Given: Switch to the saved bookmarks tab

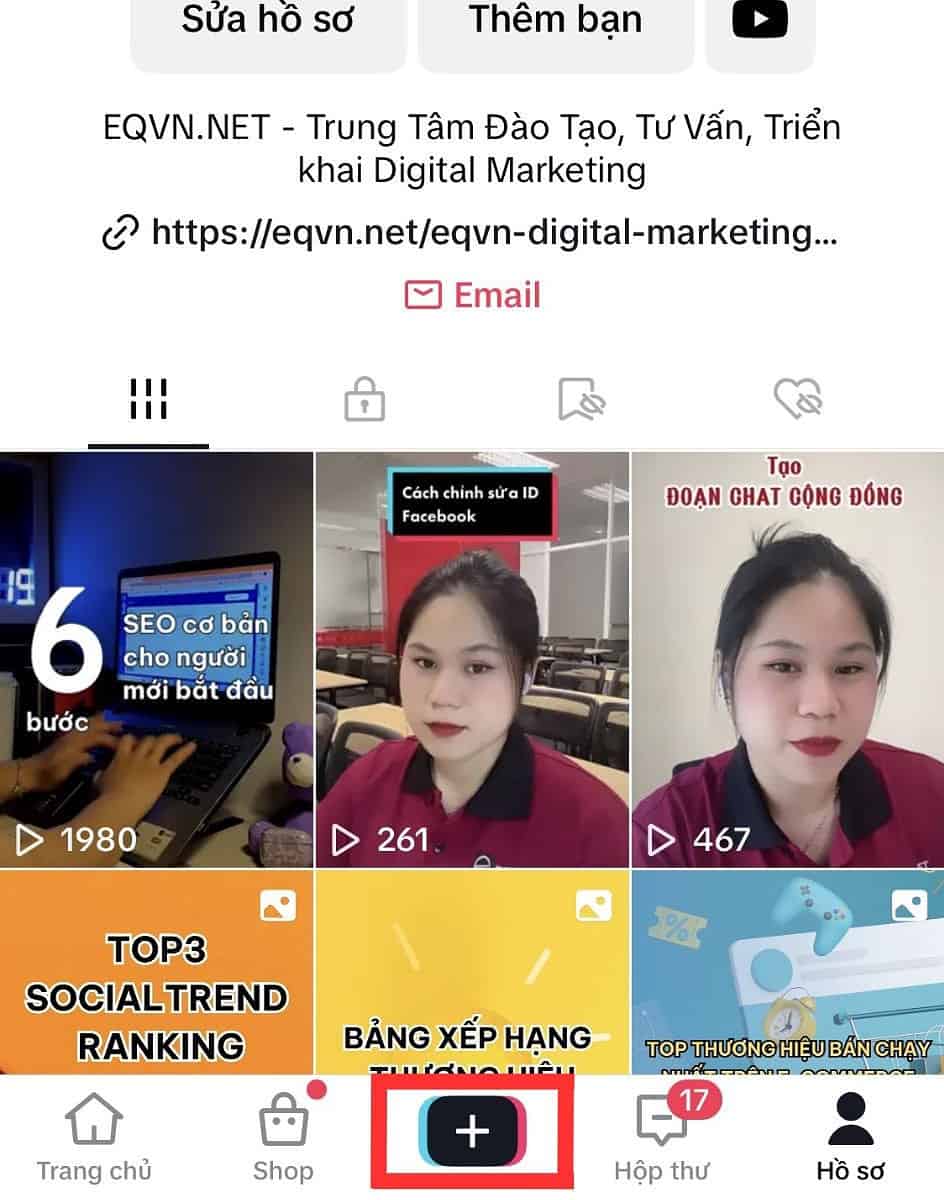Looking at the screenshot, I should (581, 401).
